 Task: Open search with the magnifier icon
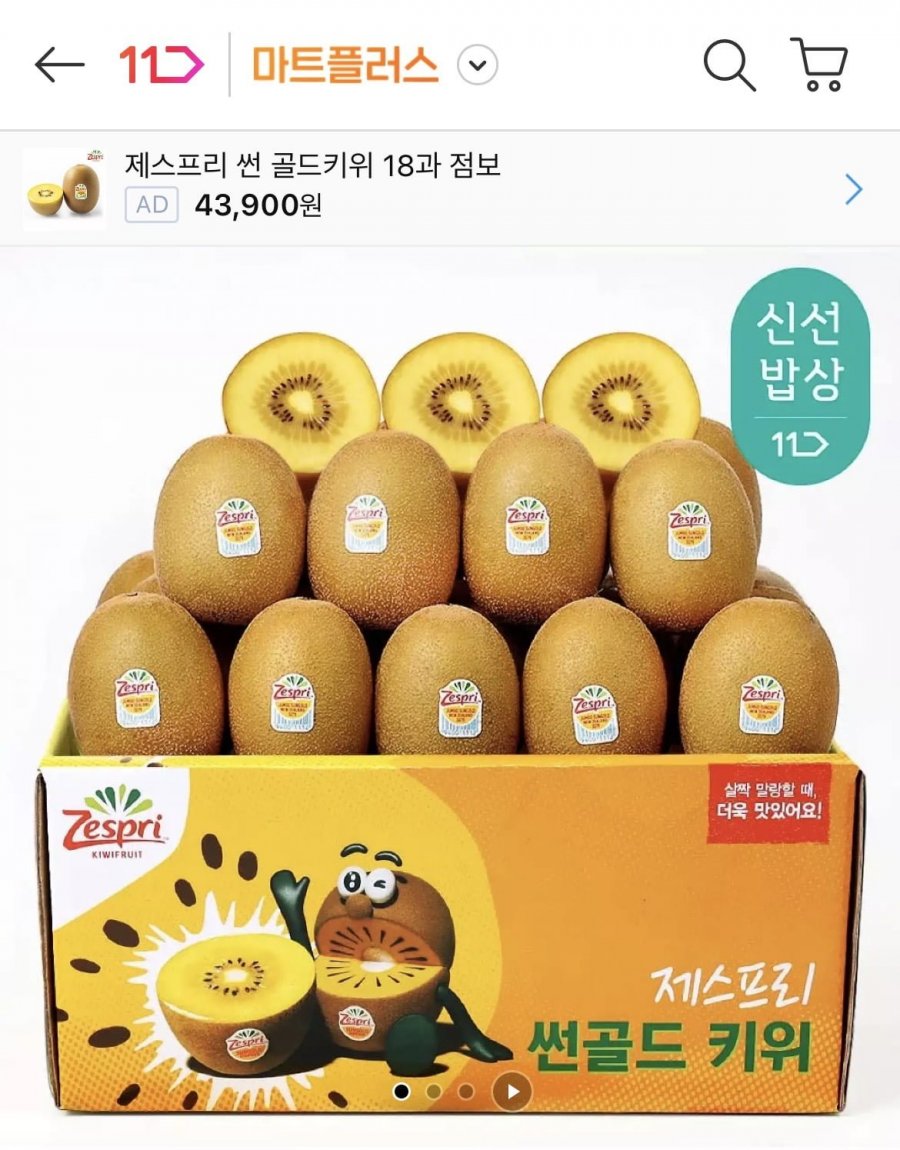728,65
